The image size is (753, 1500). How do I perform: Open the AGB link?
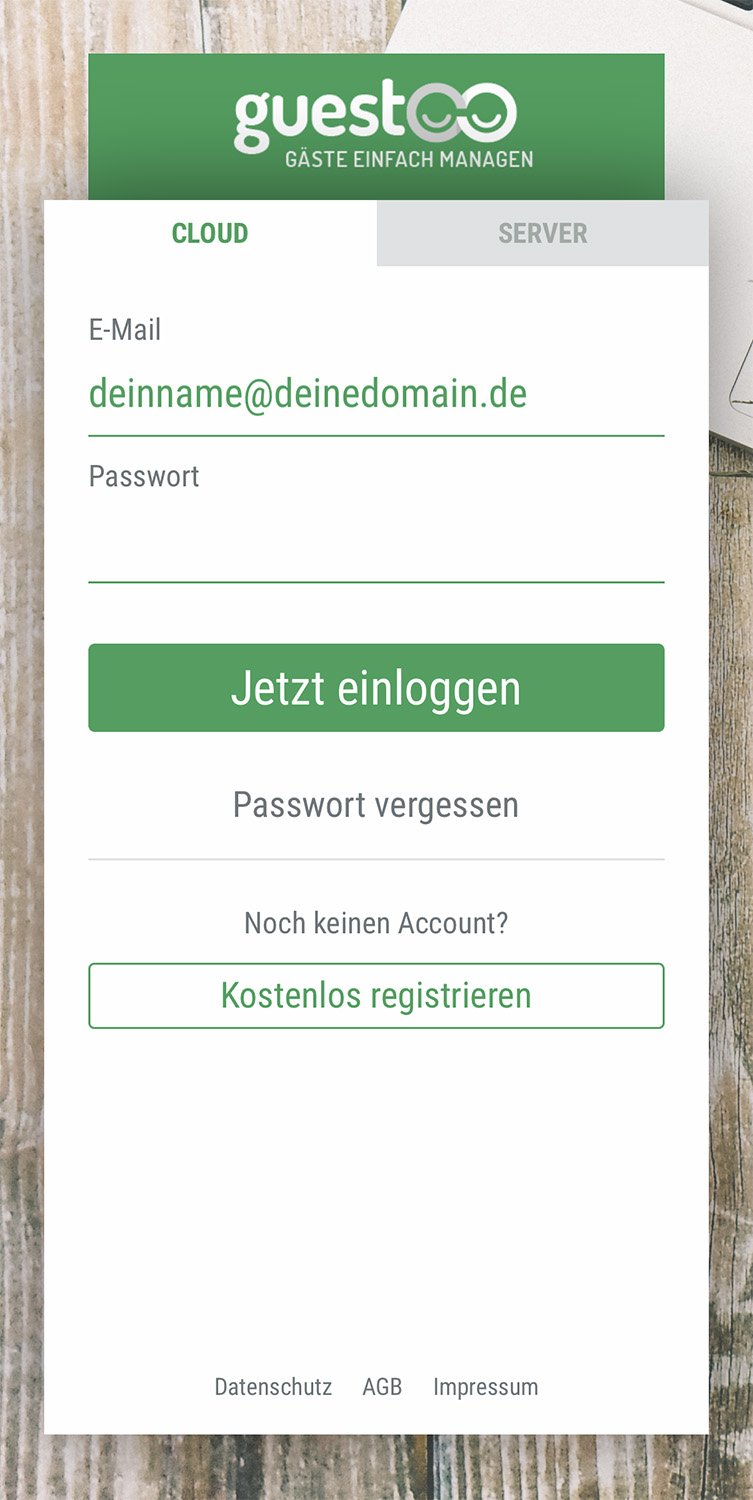[382, 1387]
